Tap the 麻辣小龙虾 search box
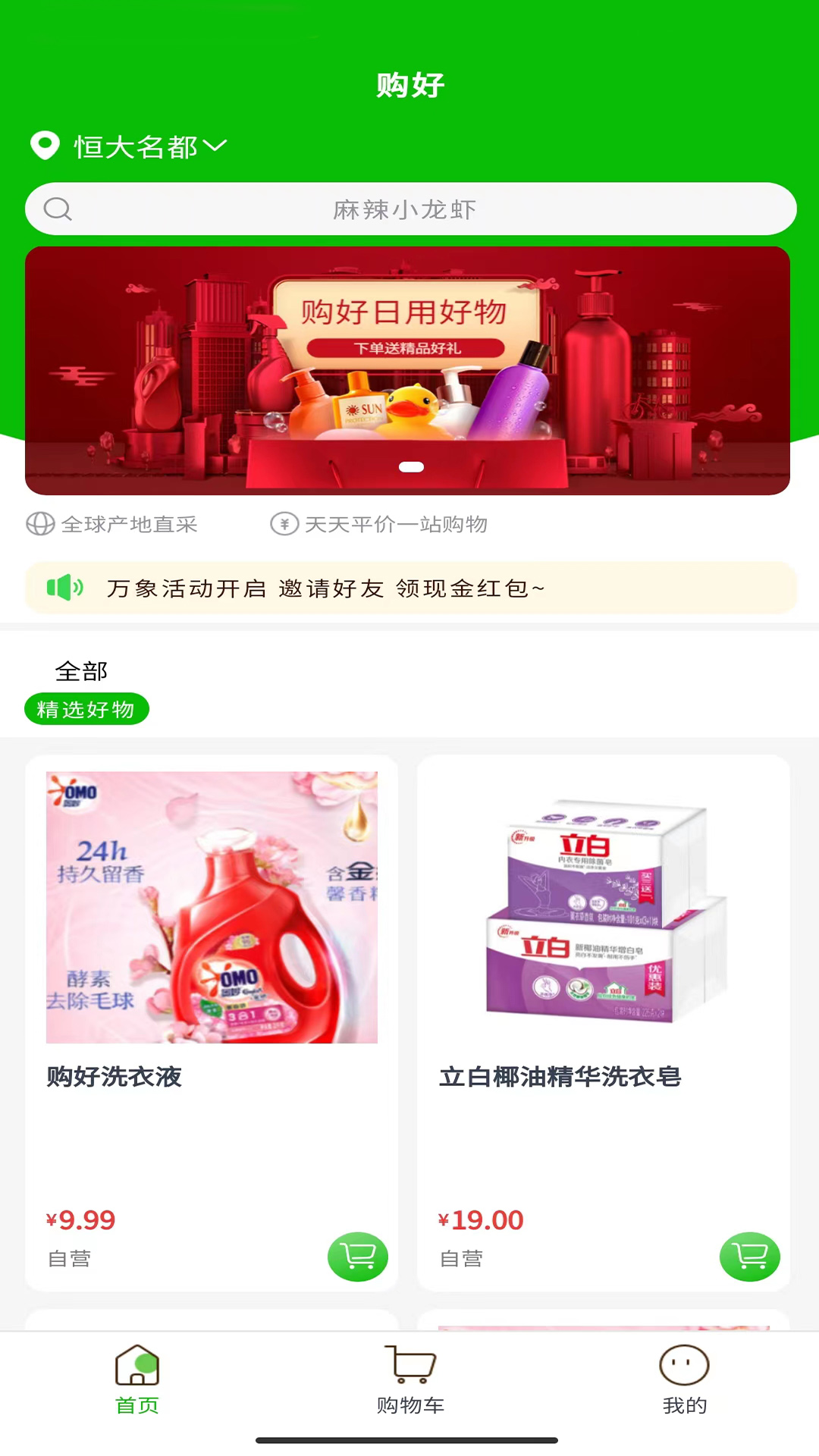Viewport: 819px width, 1456px height. (409, 209)
